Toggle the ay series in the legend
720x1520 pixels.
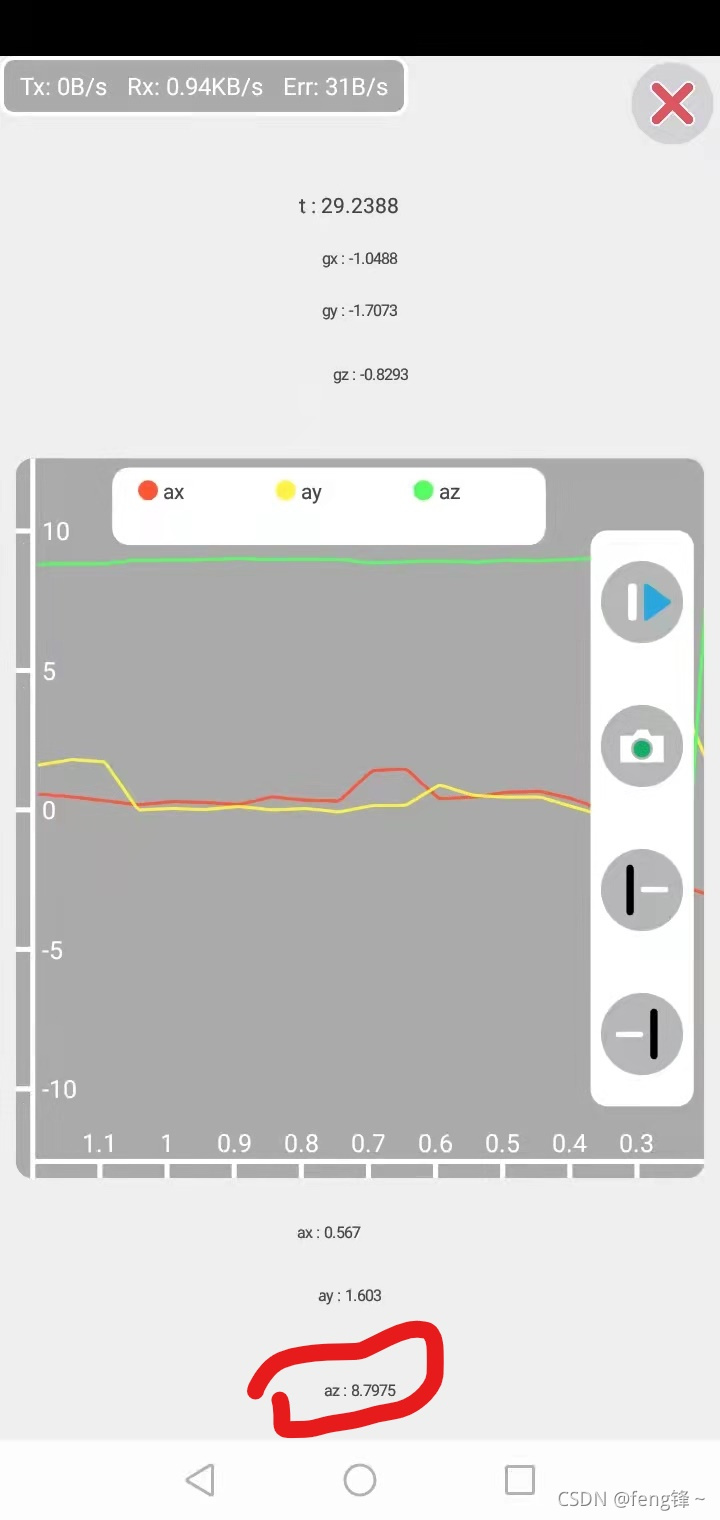(x=299, y=492)
